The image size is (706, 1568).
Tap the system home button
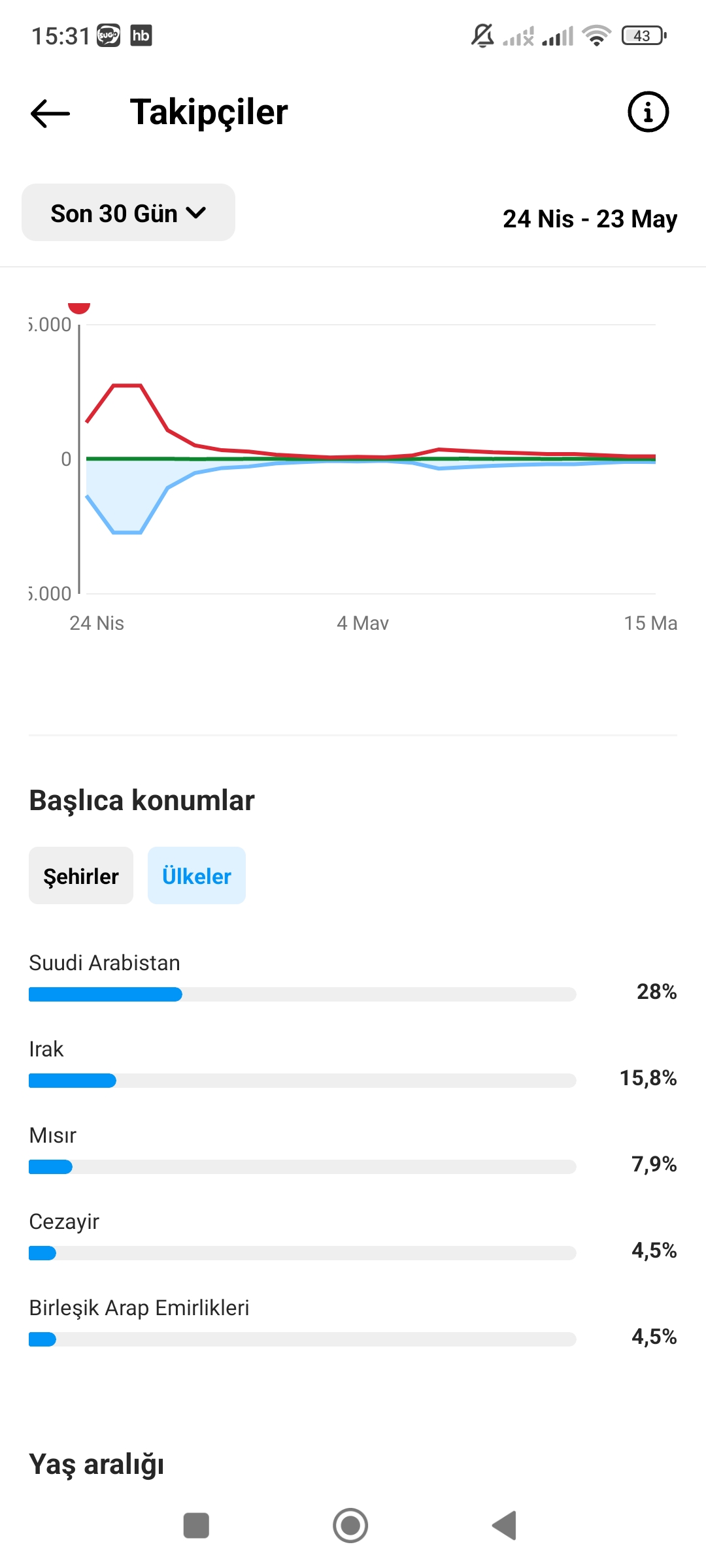coord(350,1526)
